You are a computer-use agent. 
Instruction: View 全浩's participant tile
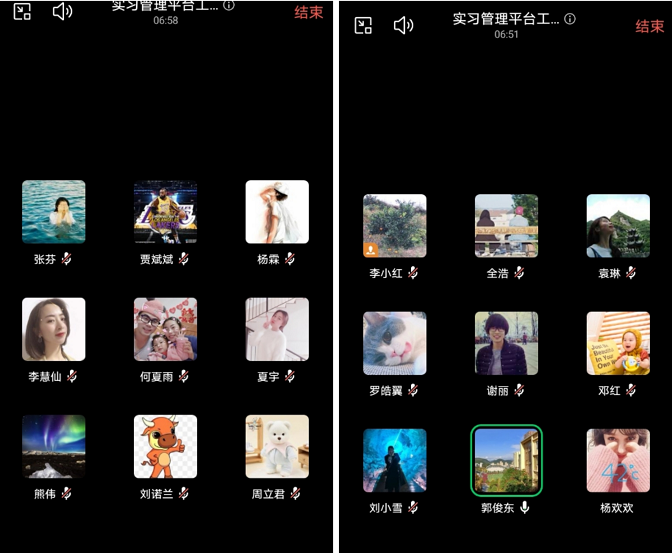[x=506, y=226]
